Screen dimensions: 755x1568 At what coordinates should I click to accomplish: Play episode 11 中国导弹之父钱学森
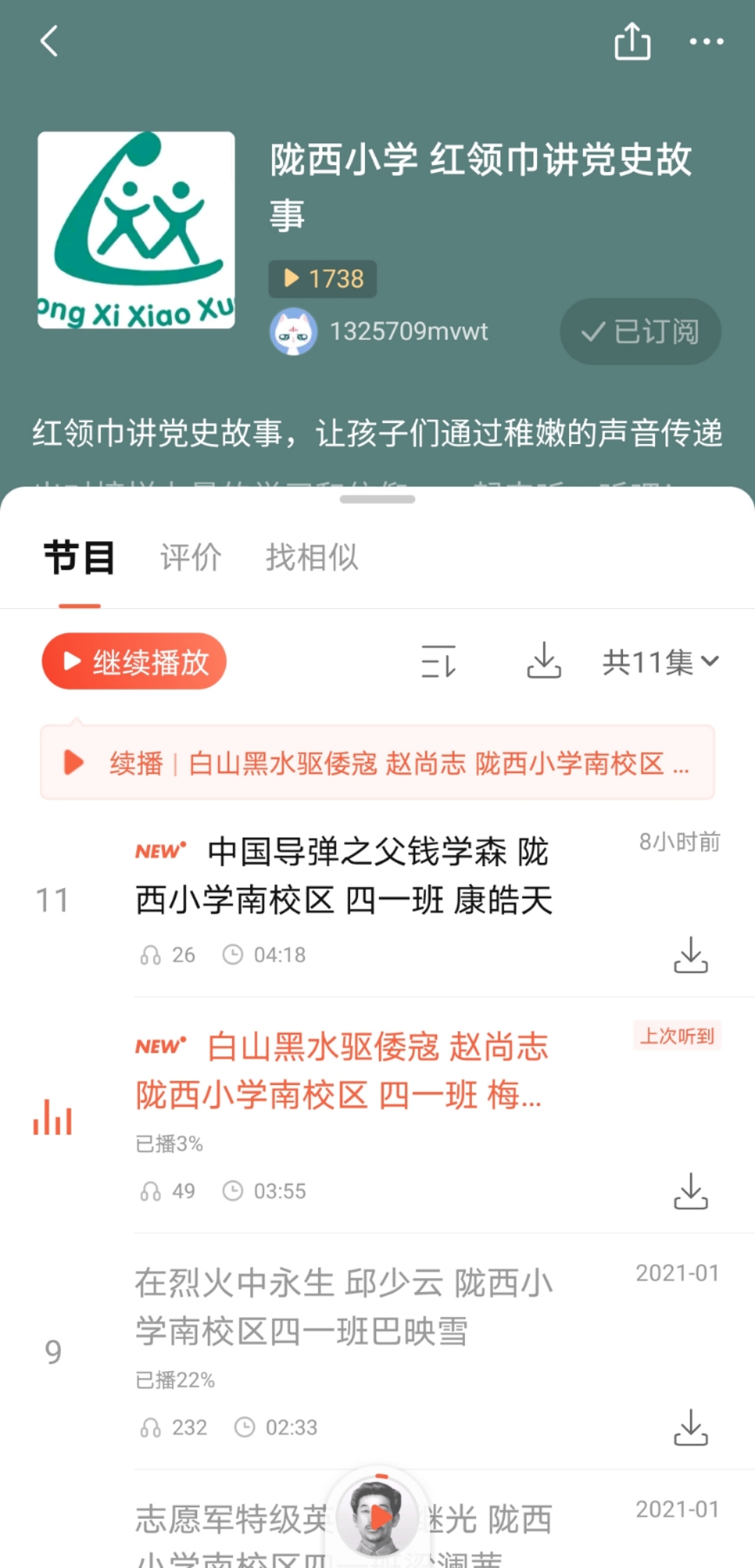pos(343,875)
